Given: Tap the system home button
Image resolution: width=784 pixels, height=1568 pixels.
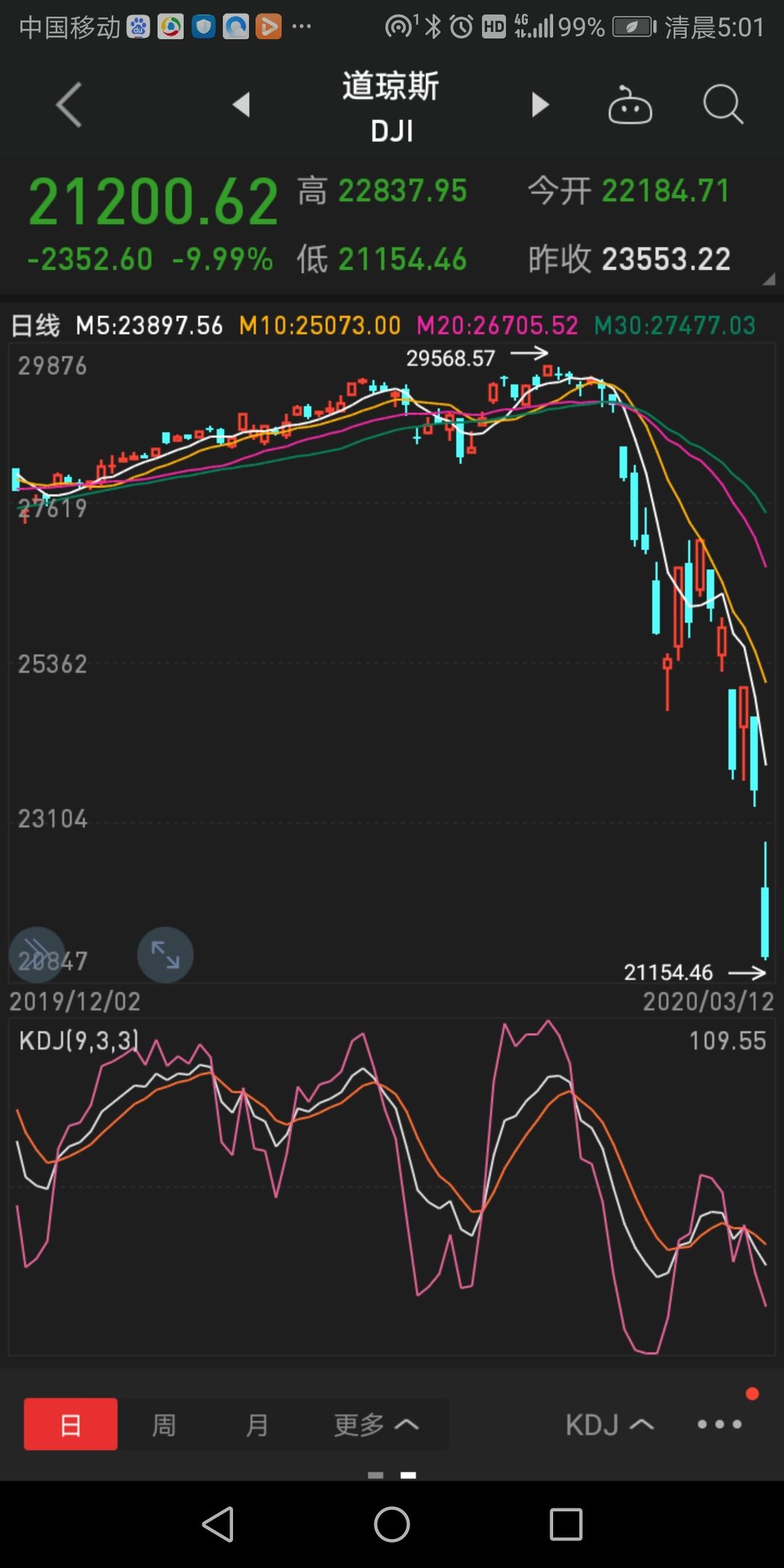Looking at the screenshot, I should click(x=392, y=1524).
